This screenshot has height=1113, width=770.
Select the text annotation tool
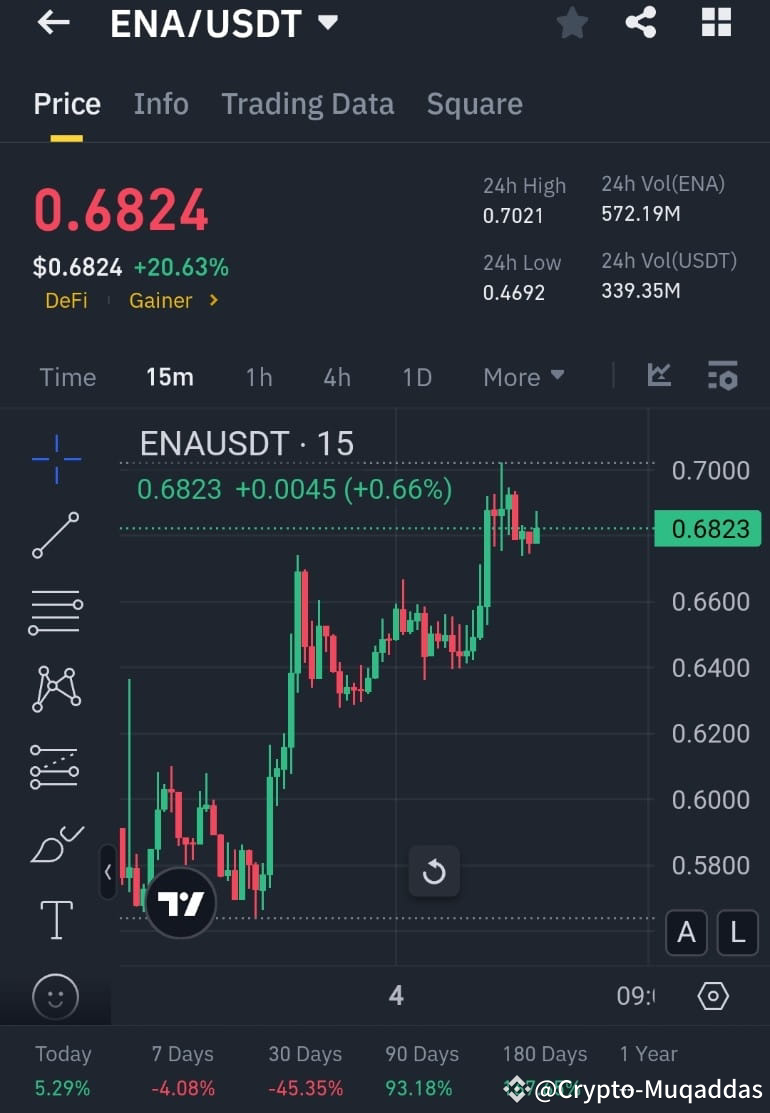coord(54,920)
